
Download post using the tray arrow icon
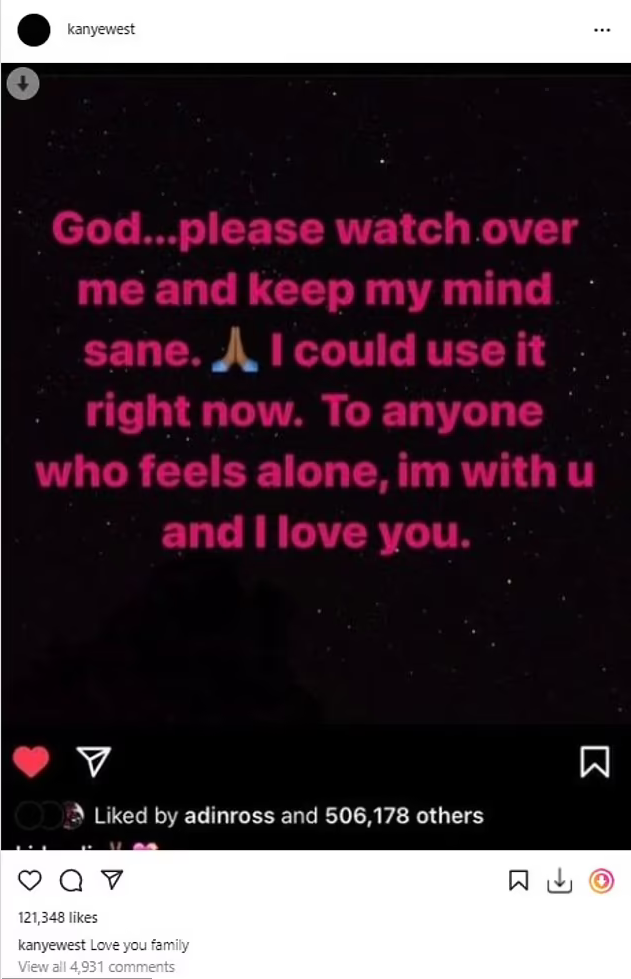[559, 880]
